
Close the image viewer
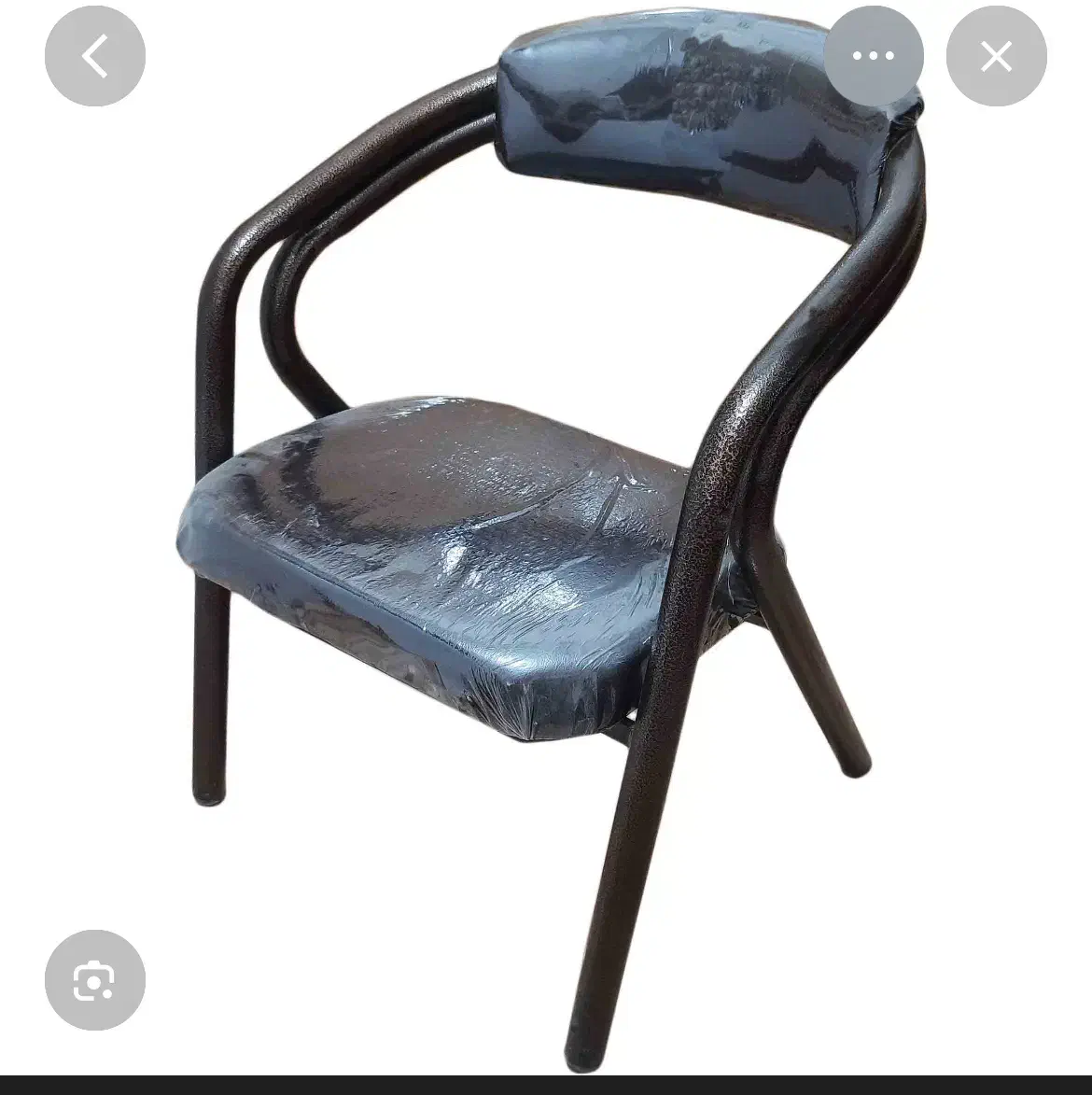pyautogui.click(x=996, y=57)
